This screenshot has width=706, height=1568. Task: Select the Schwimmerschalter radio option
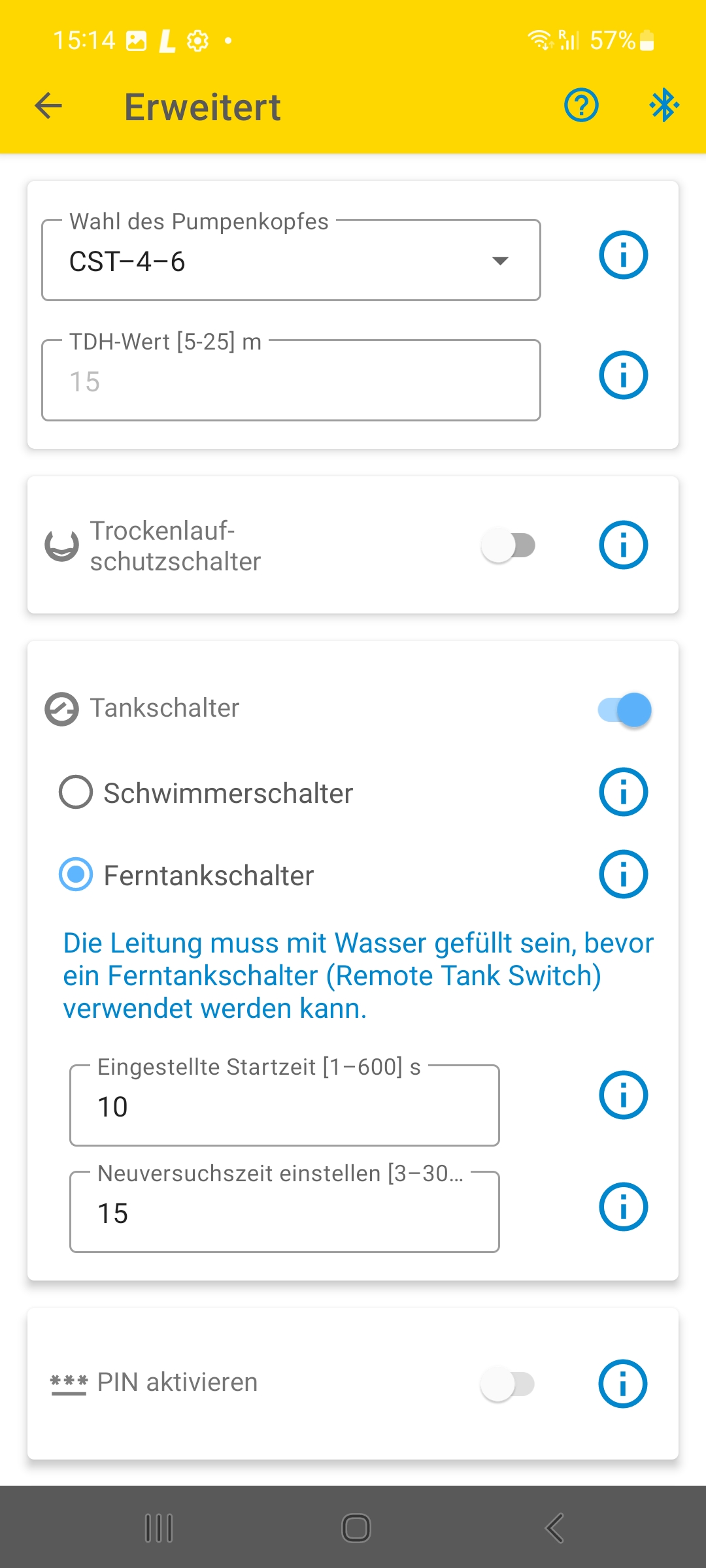[76, 792]
